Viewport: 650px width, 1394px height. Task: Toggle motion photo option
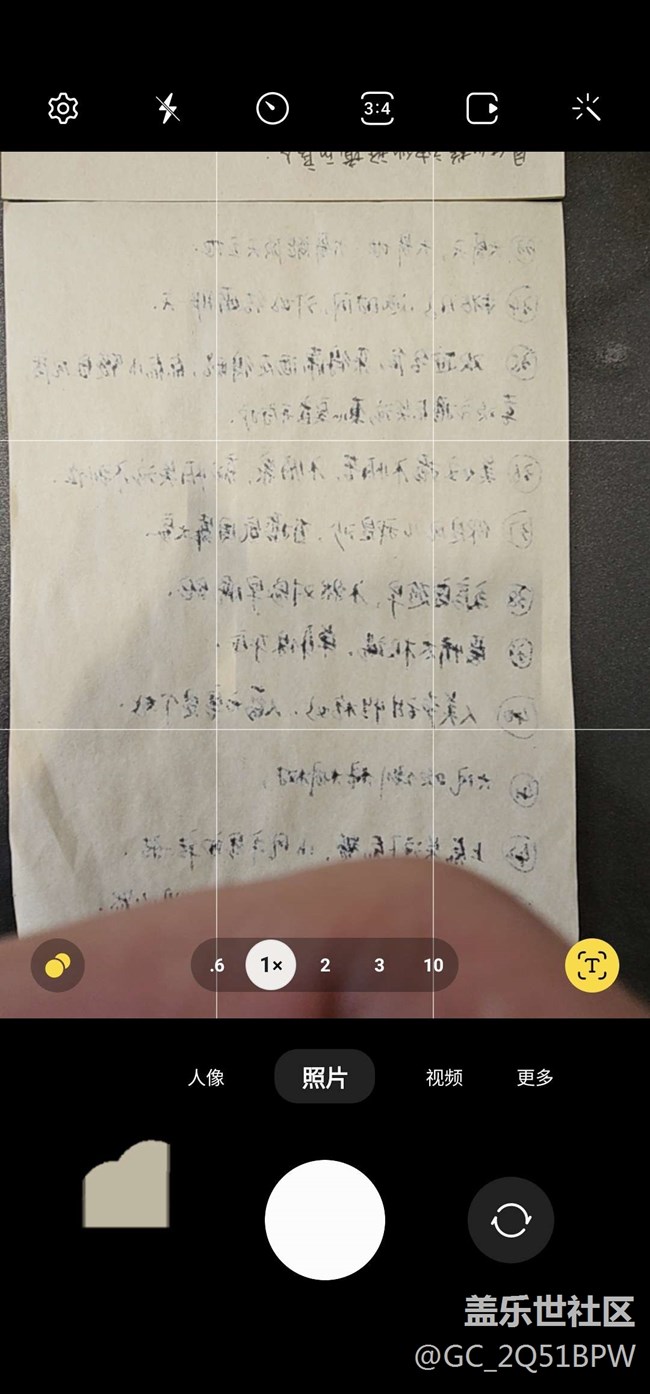[482, 108]
